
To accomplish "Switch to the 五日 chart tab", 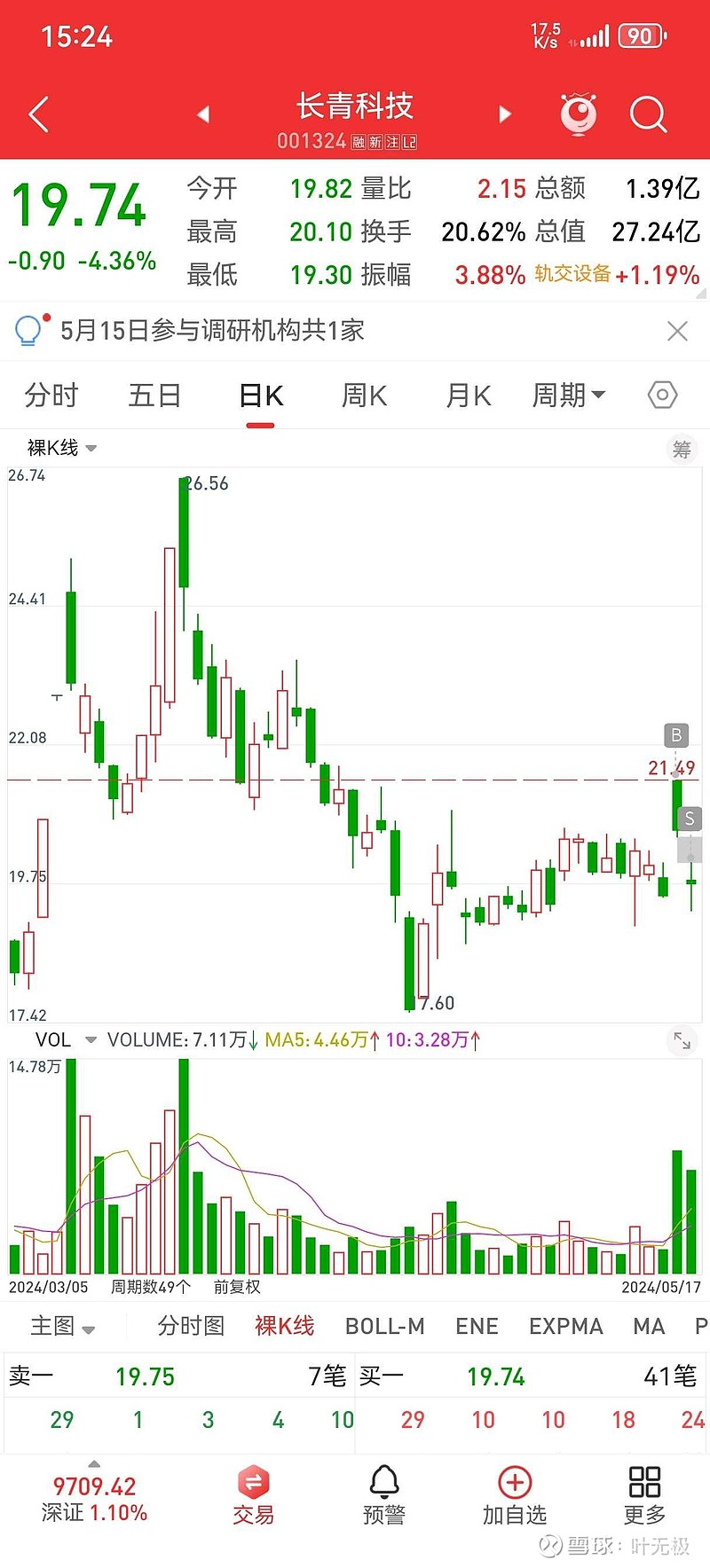I will click(x=154, y=396).
